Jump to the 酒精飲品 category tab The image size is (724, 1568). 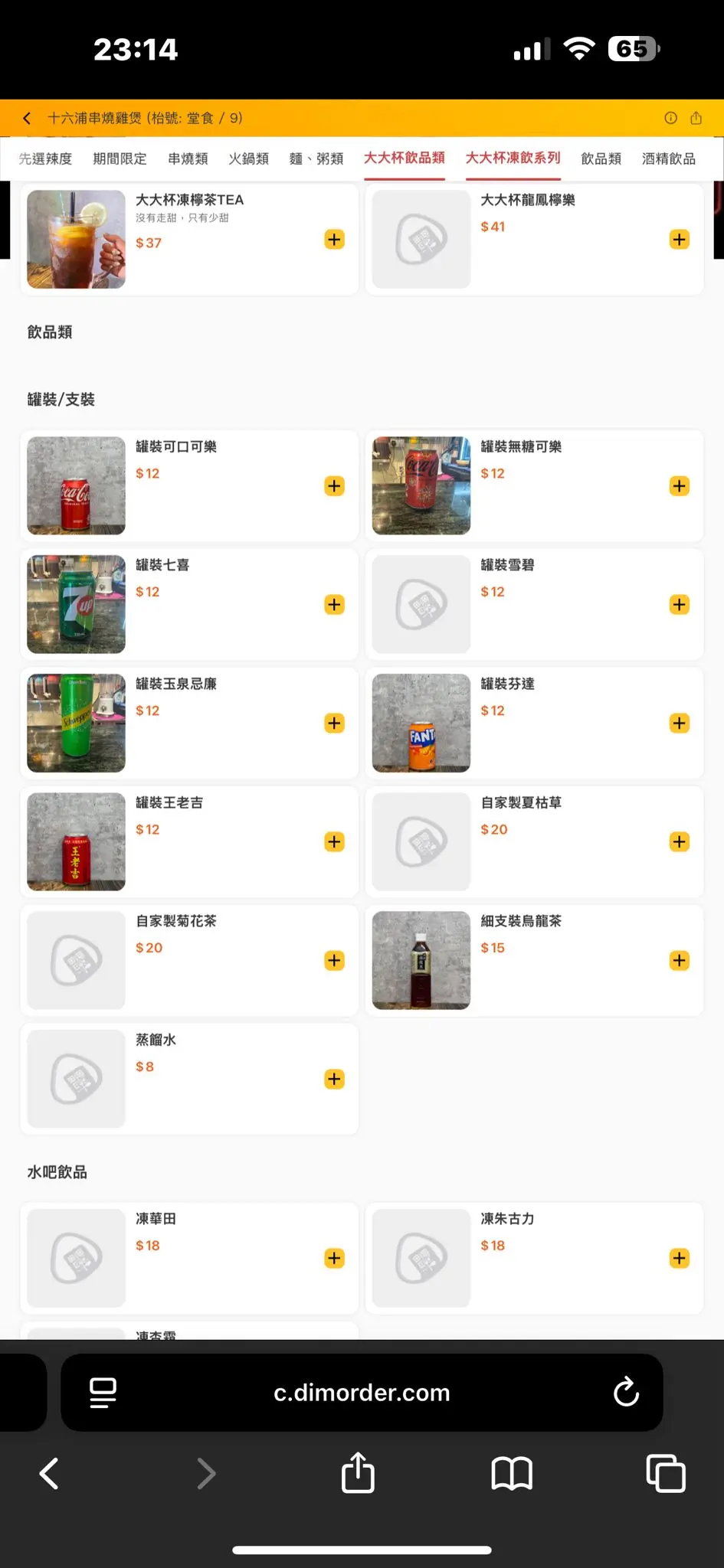[668, 158]
